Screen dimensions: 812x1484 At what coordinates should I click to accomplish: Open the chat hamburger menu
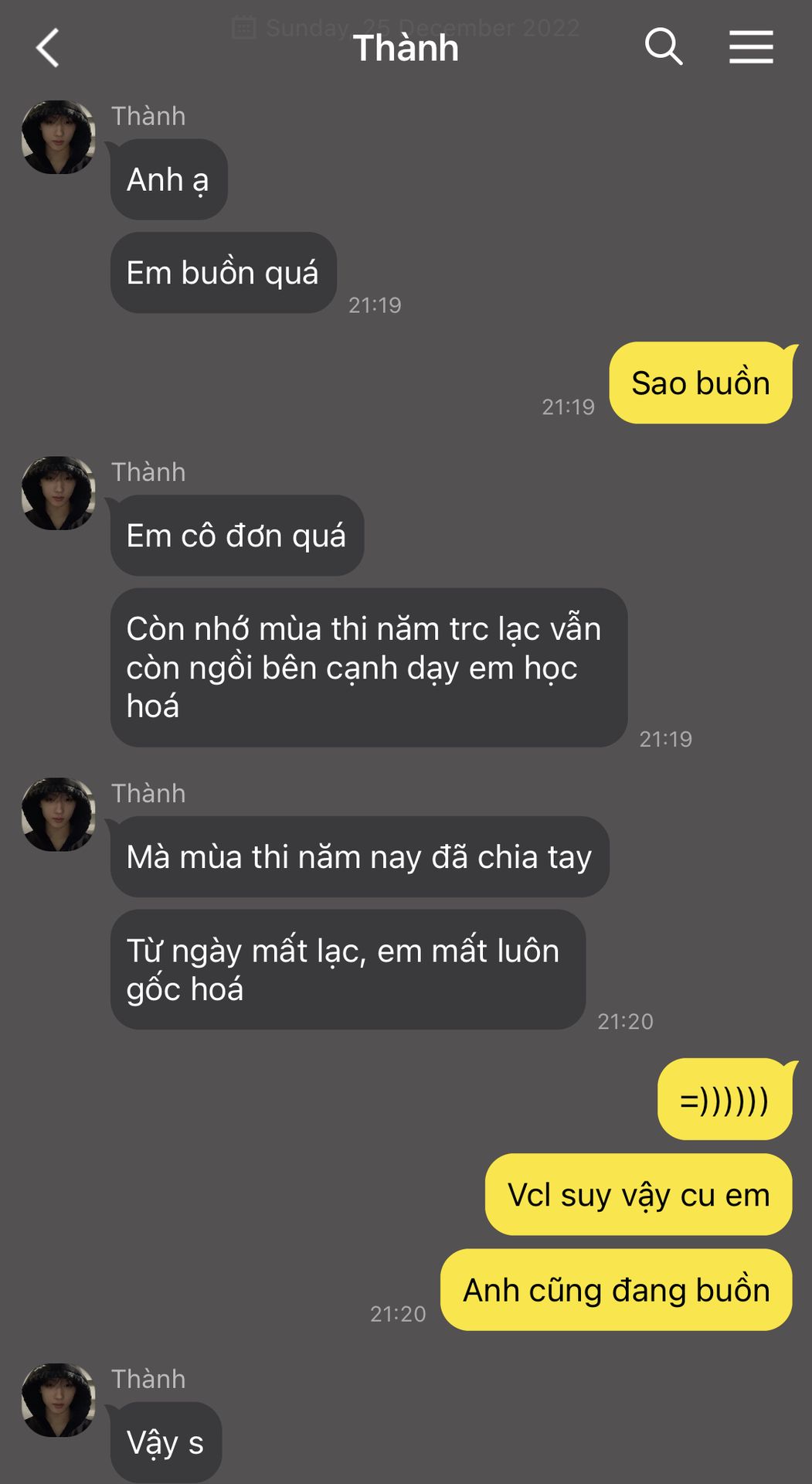pos(751,47)
